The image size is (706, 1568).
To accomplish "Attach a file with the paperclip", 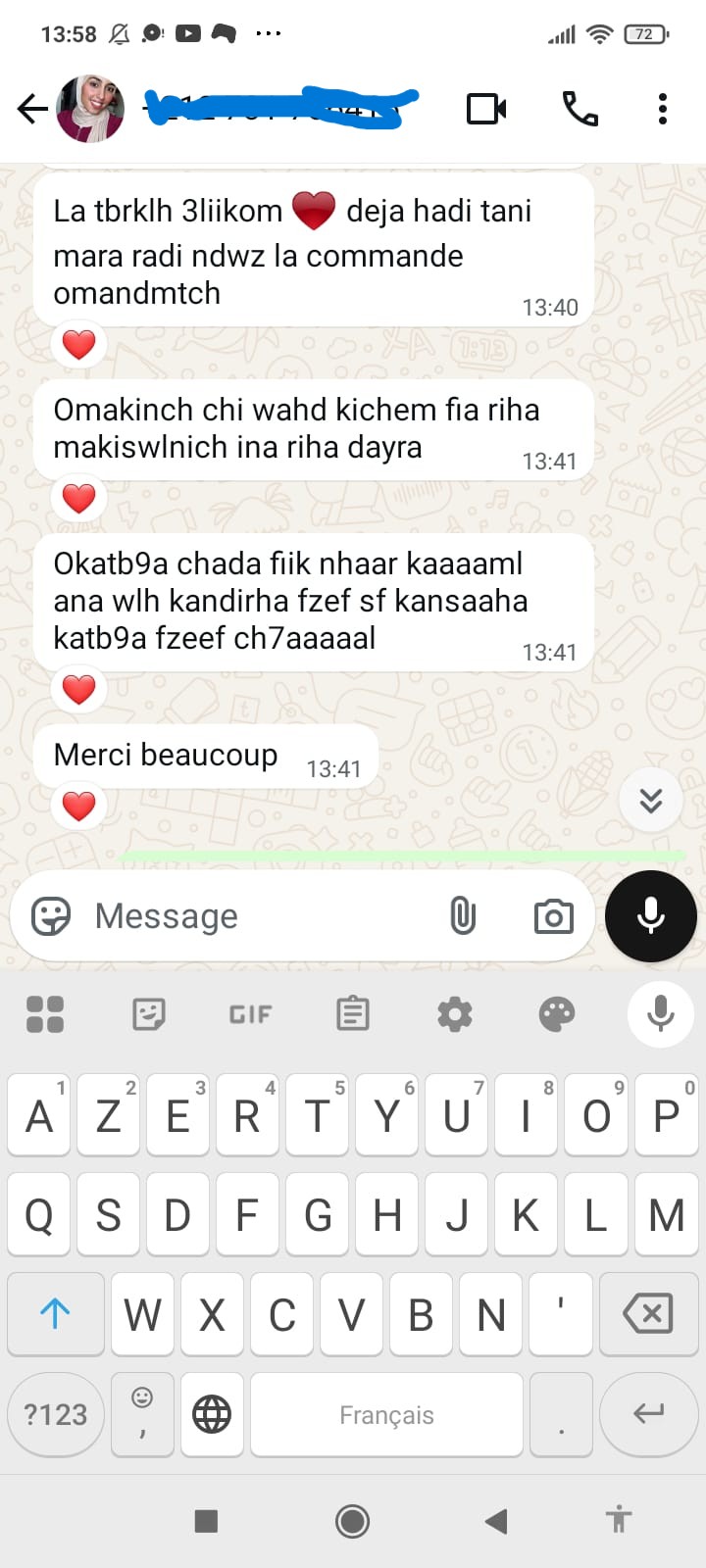I will [463, 916].
